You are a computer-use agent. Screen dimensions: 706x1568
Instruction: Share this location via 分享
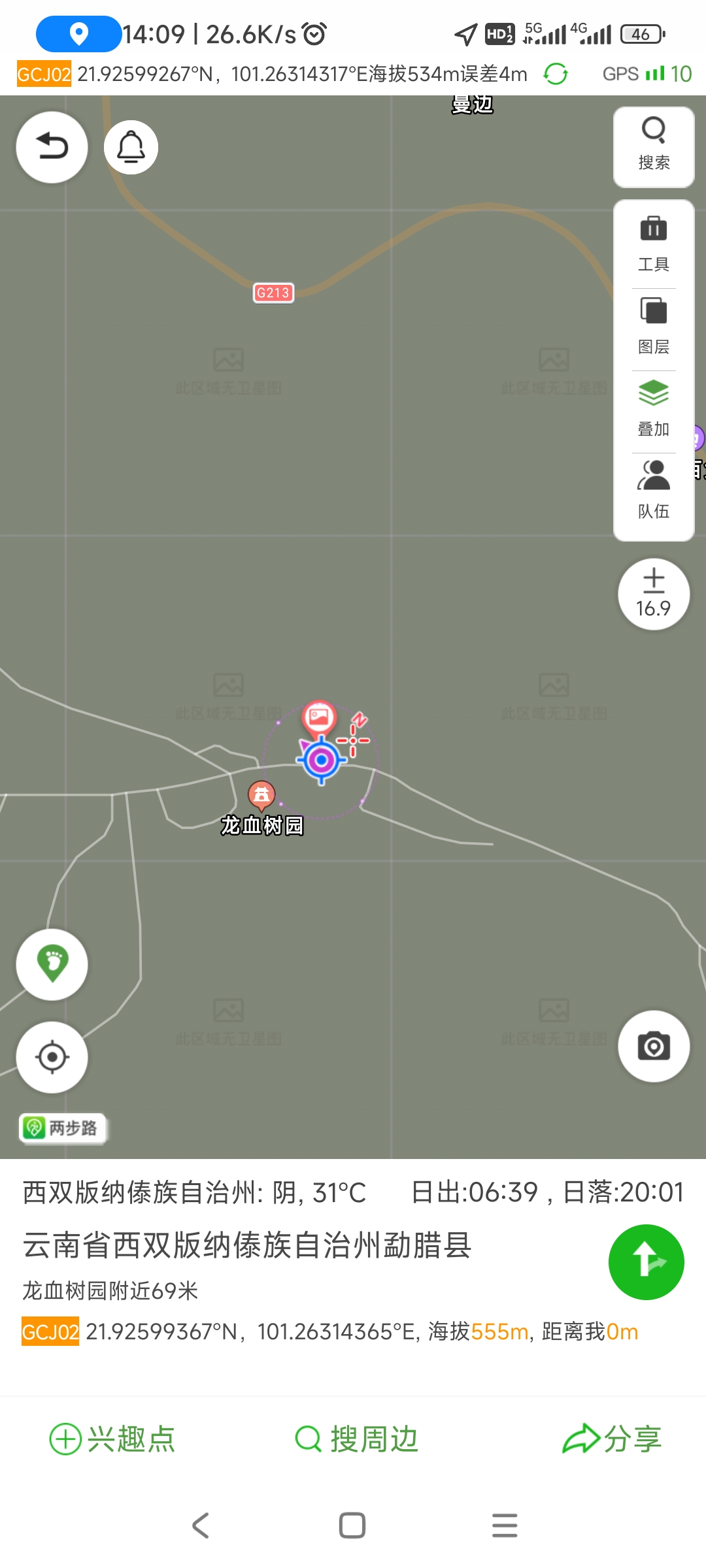pos(612,1439)
